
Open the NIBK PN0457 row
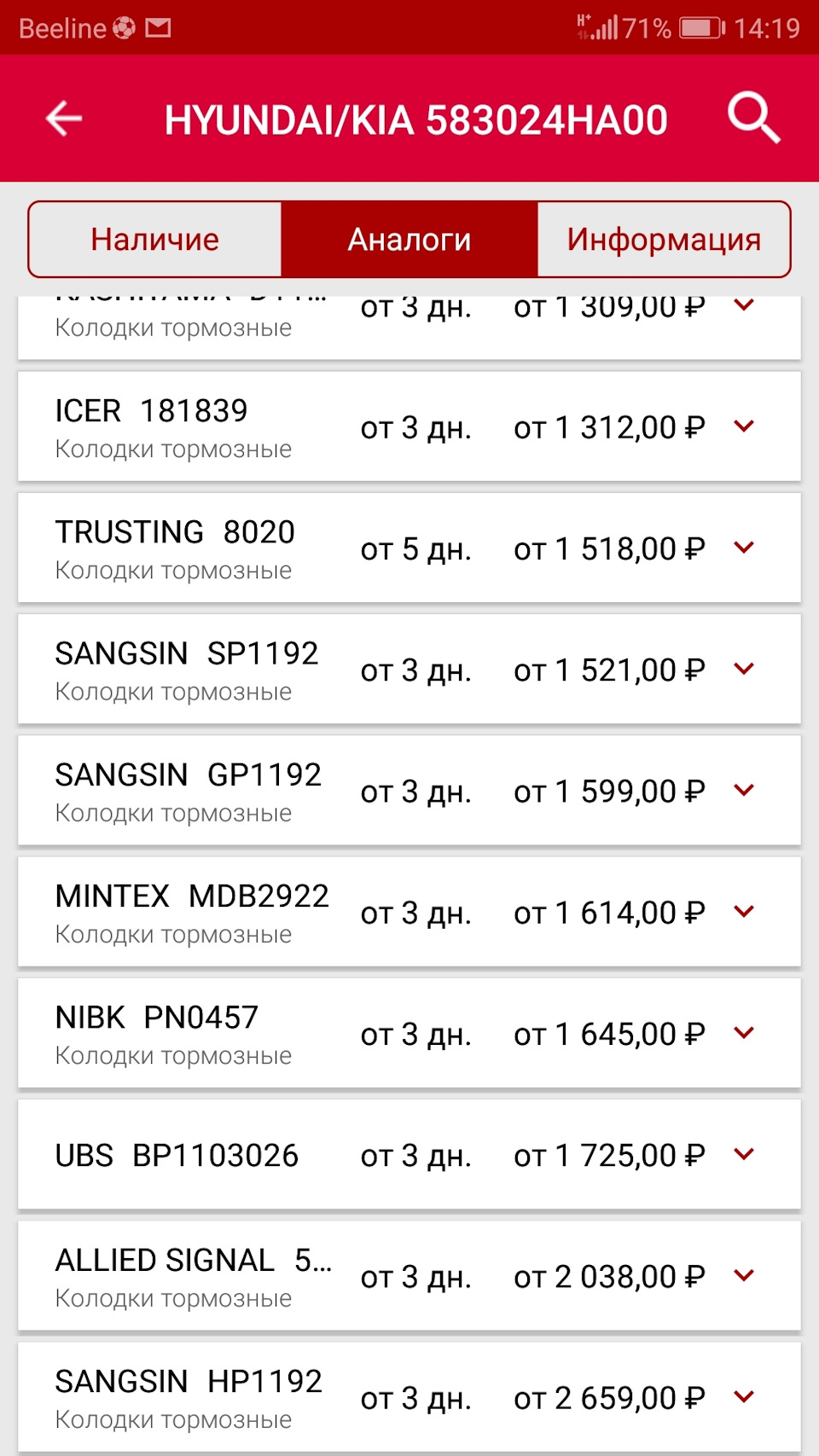409,1033
